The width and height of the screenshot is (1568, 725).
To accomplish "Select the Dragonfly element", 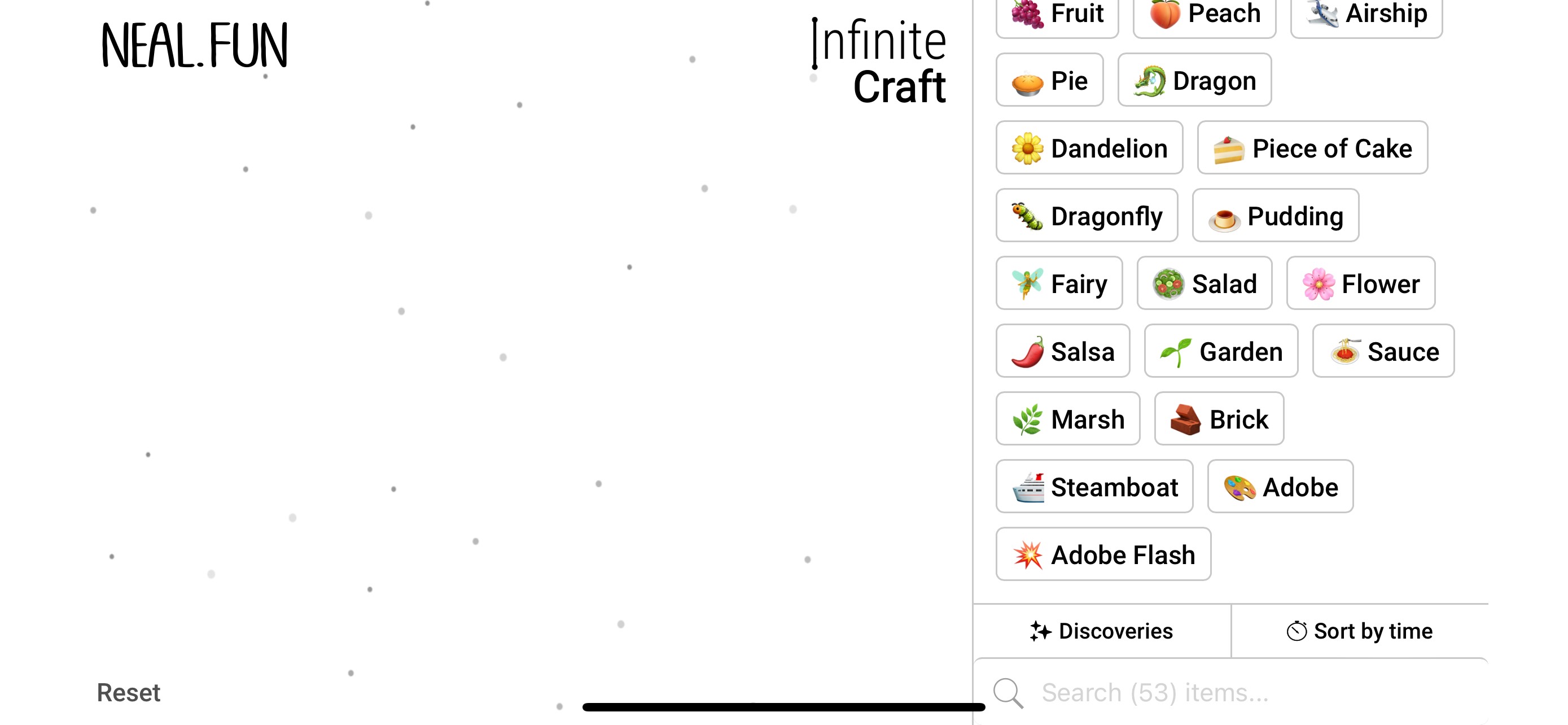I will 1087,216.
